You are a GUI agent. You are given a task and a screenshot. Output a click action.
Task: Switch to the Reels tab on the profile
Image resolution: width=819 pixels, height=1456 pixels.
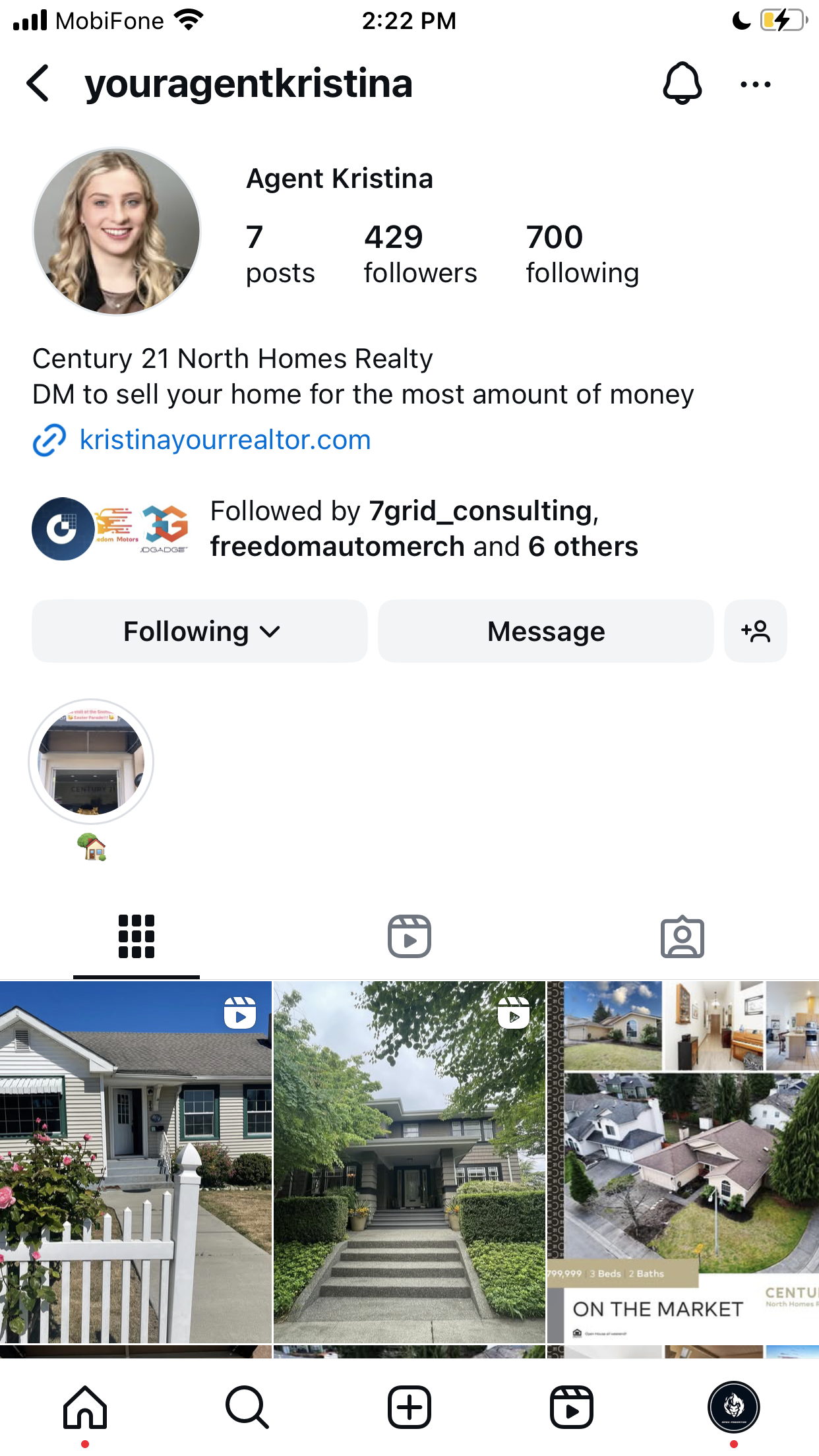point(409,936)
